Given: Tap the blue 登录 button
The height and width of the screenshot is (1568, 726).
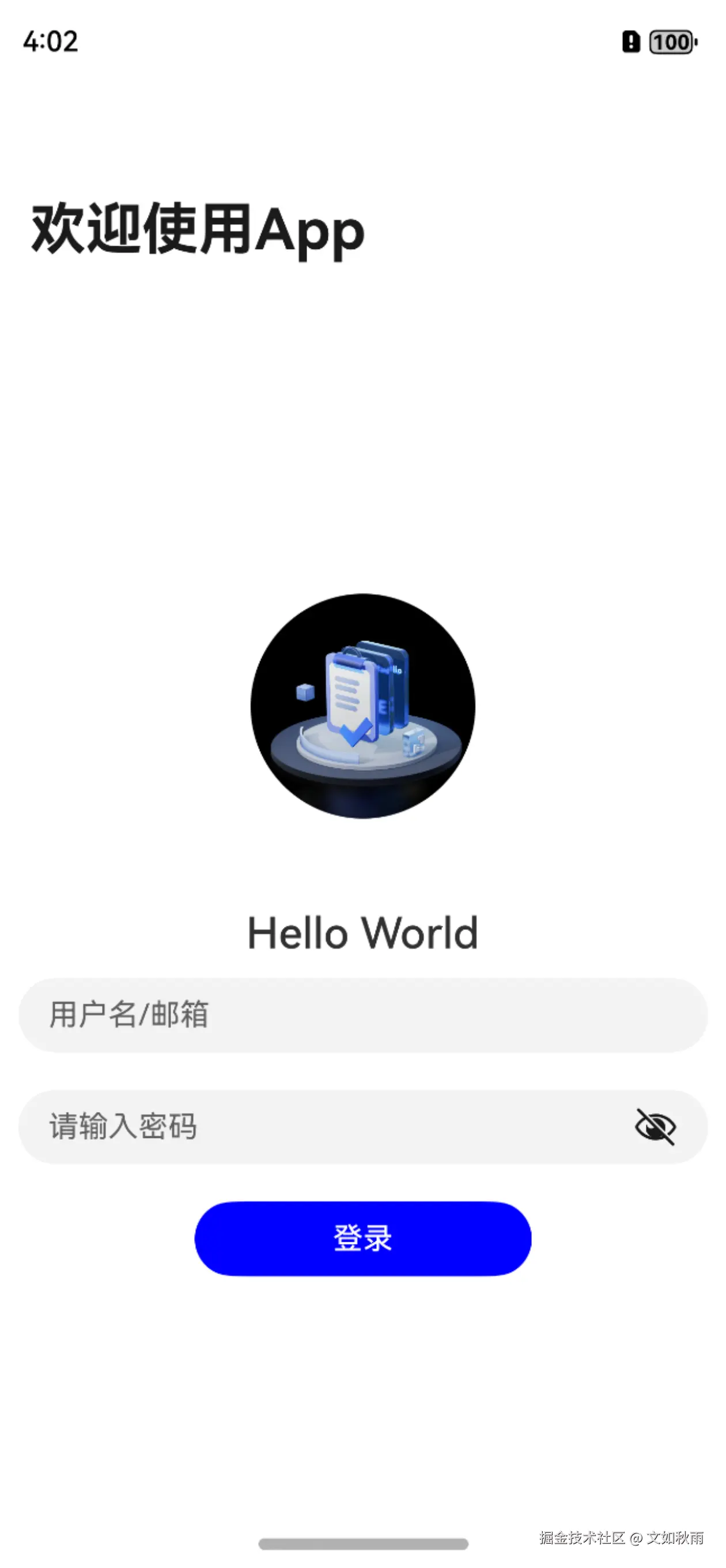Looking at the screenshot, I should [362, 1239].
